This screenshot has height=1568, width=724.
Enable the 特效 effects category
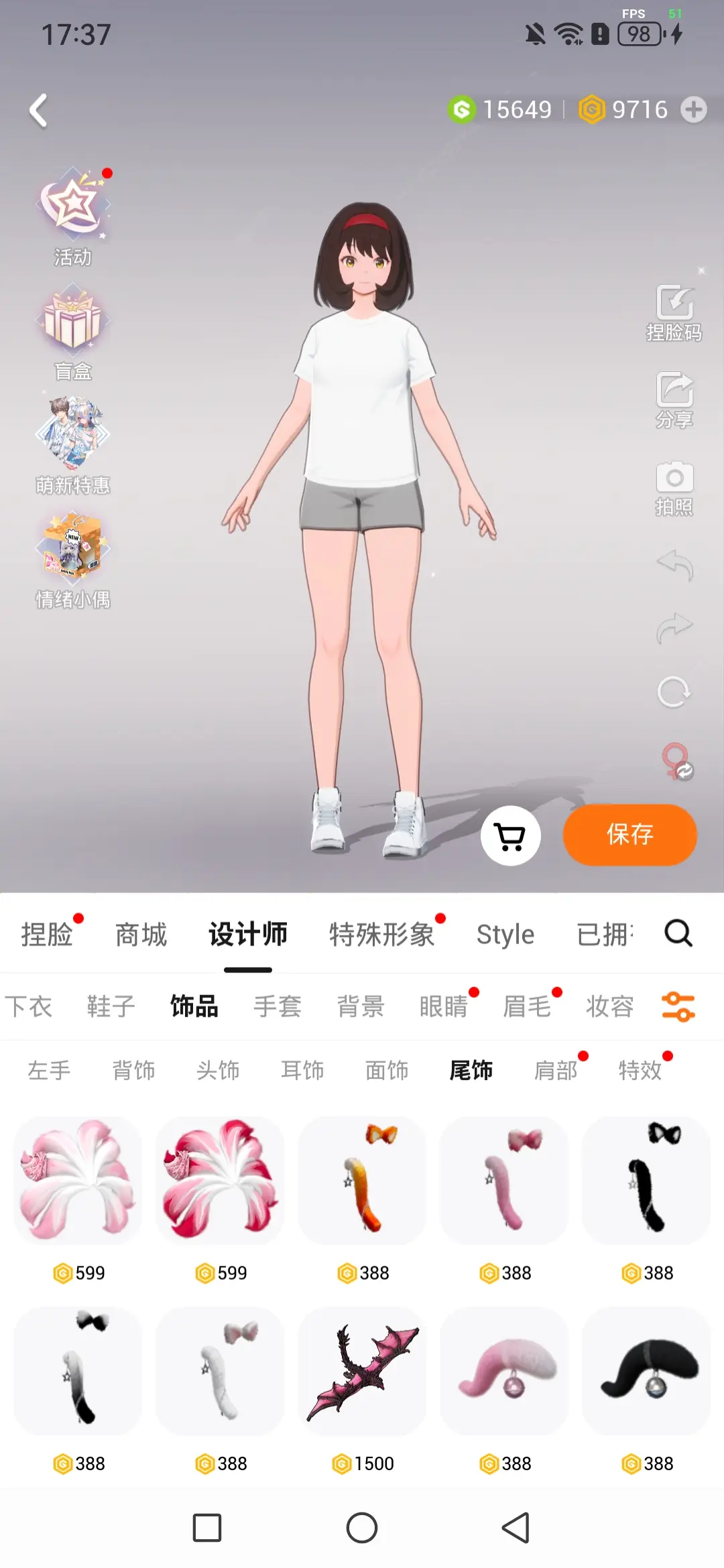639,1070
